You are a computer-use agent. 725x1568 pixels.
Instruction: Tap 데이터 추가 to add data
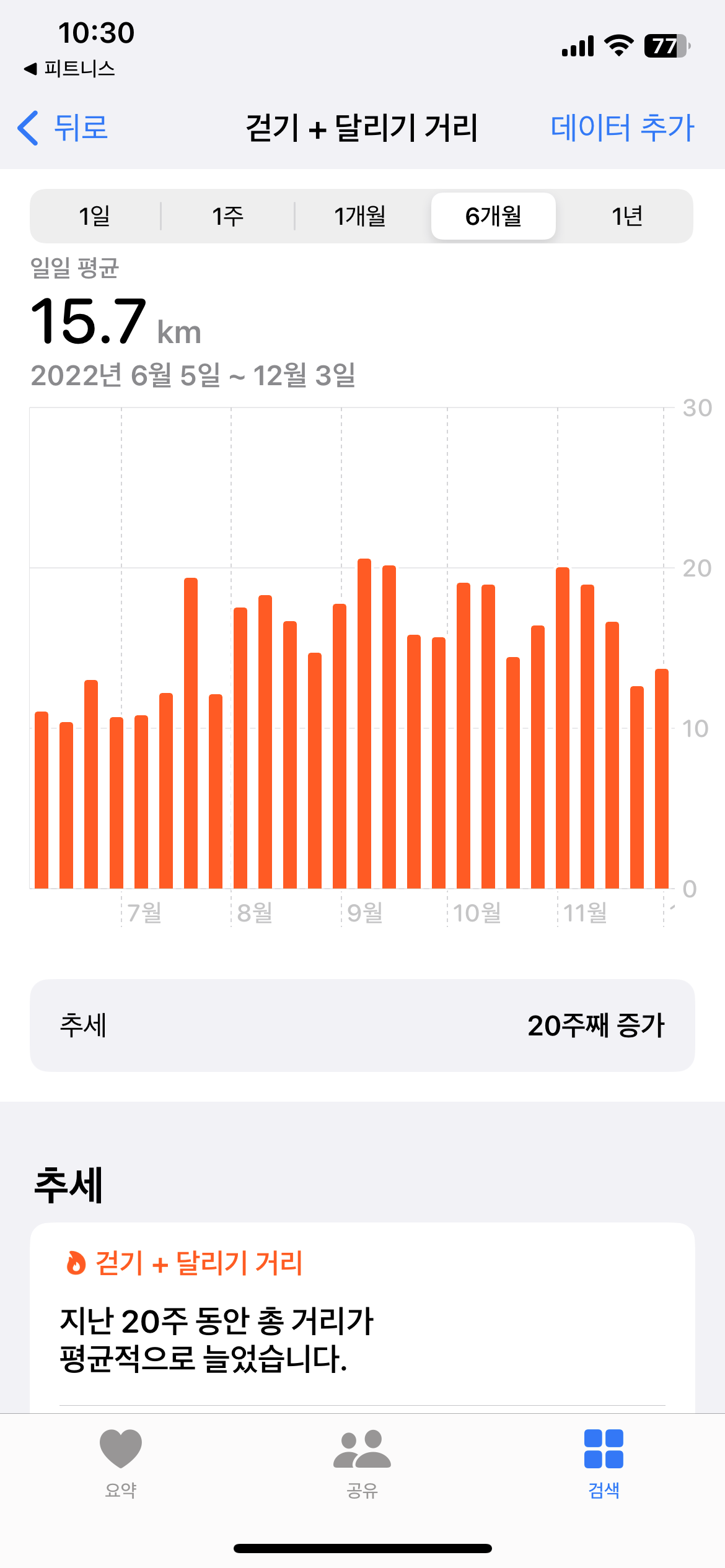click(622, 128)
